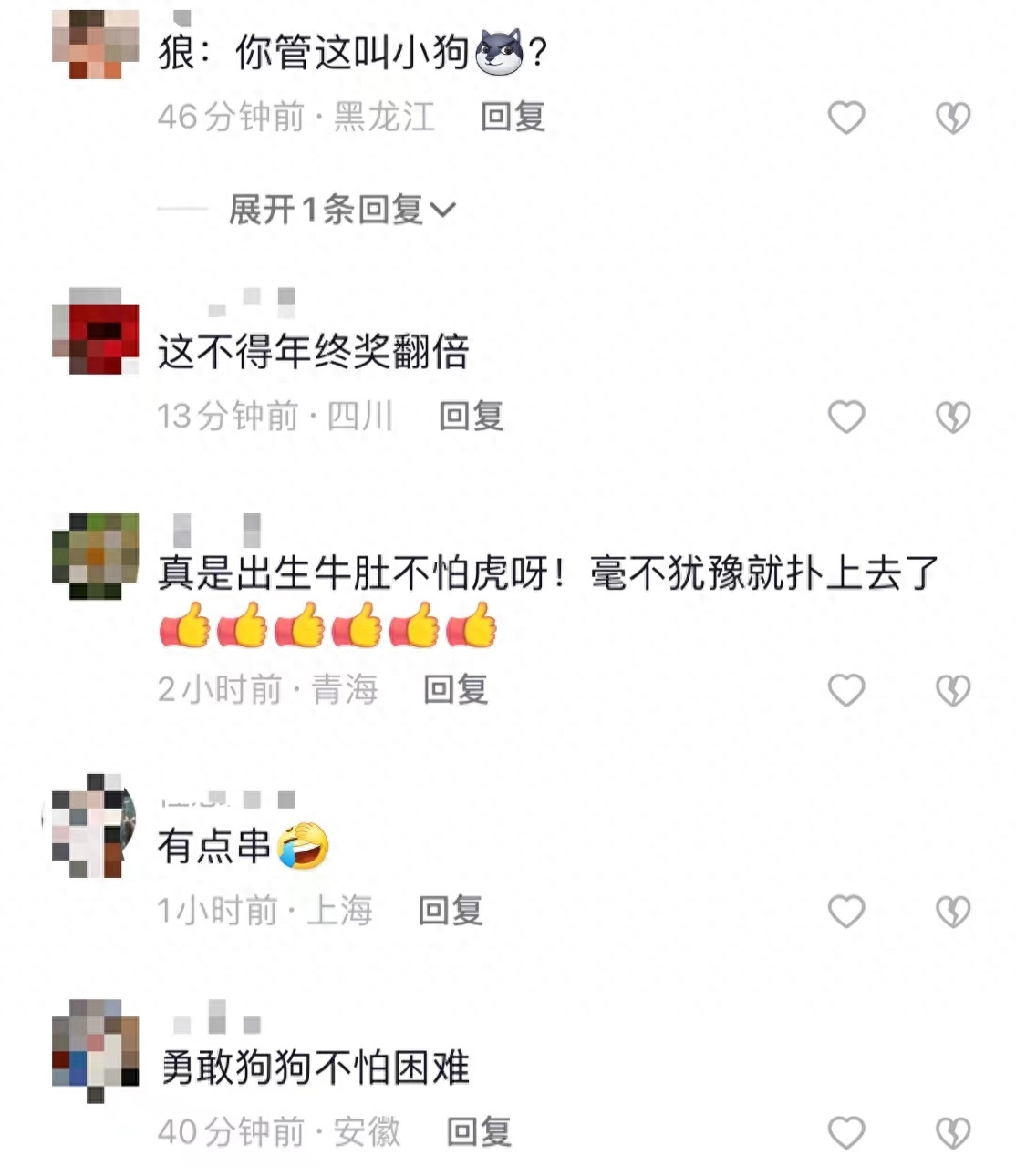This screenshot has height=1176, width=1016.
Task: Reply to the 狼 comment
Action: click(513, 117)
